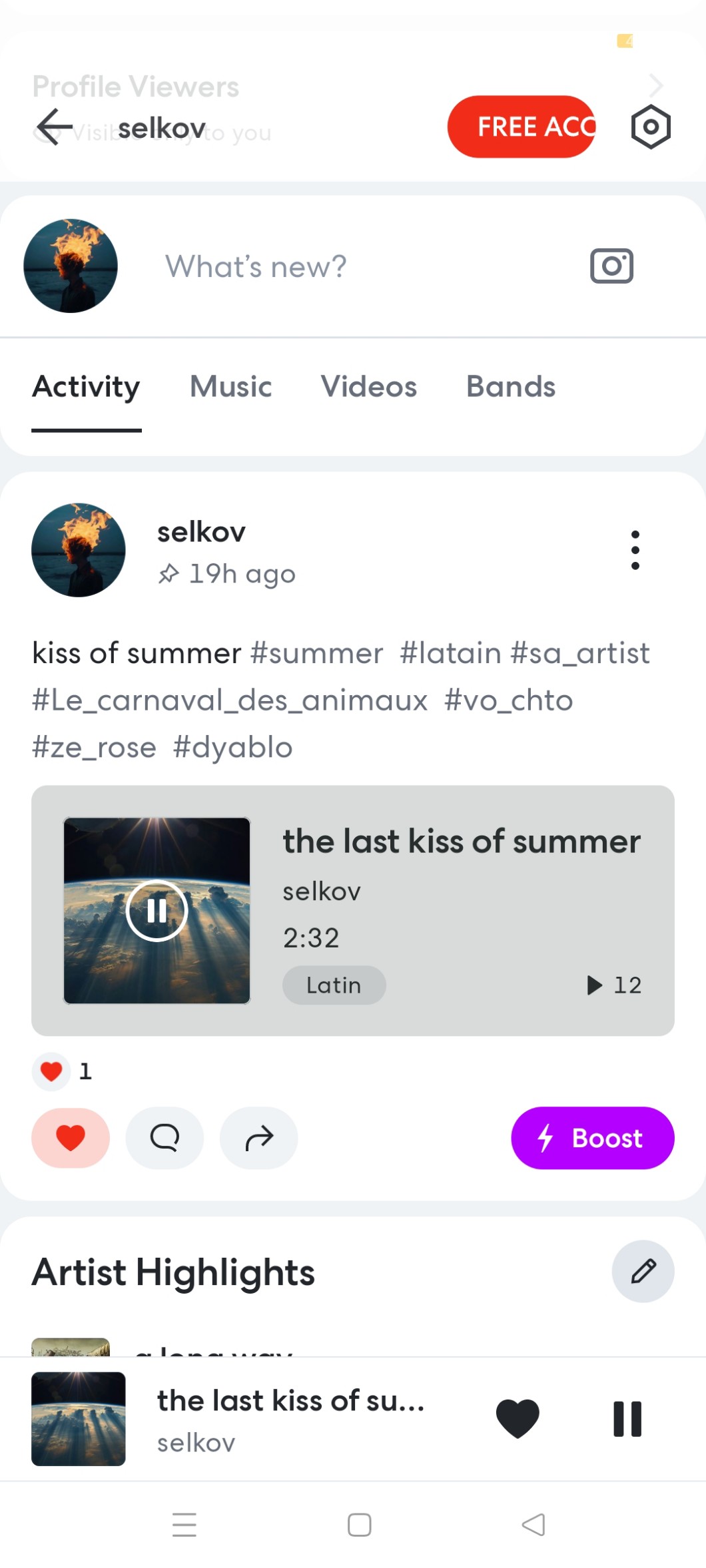Select the Latin genre chip
Viewport: 706px width, 1568px height.
[334, 985]
